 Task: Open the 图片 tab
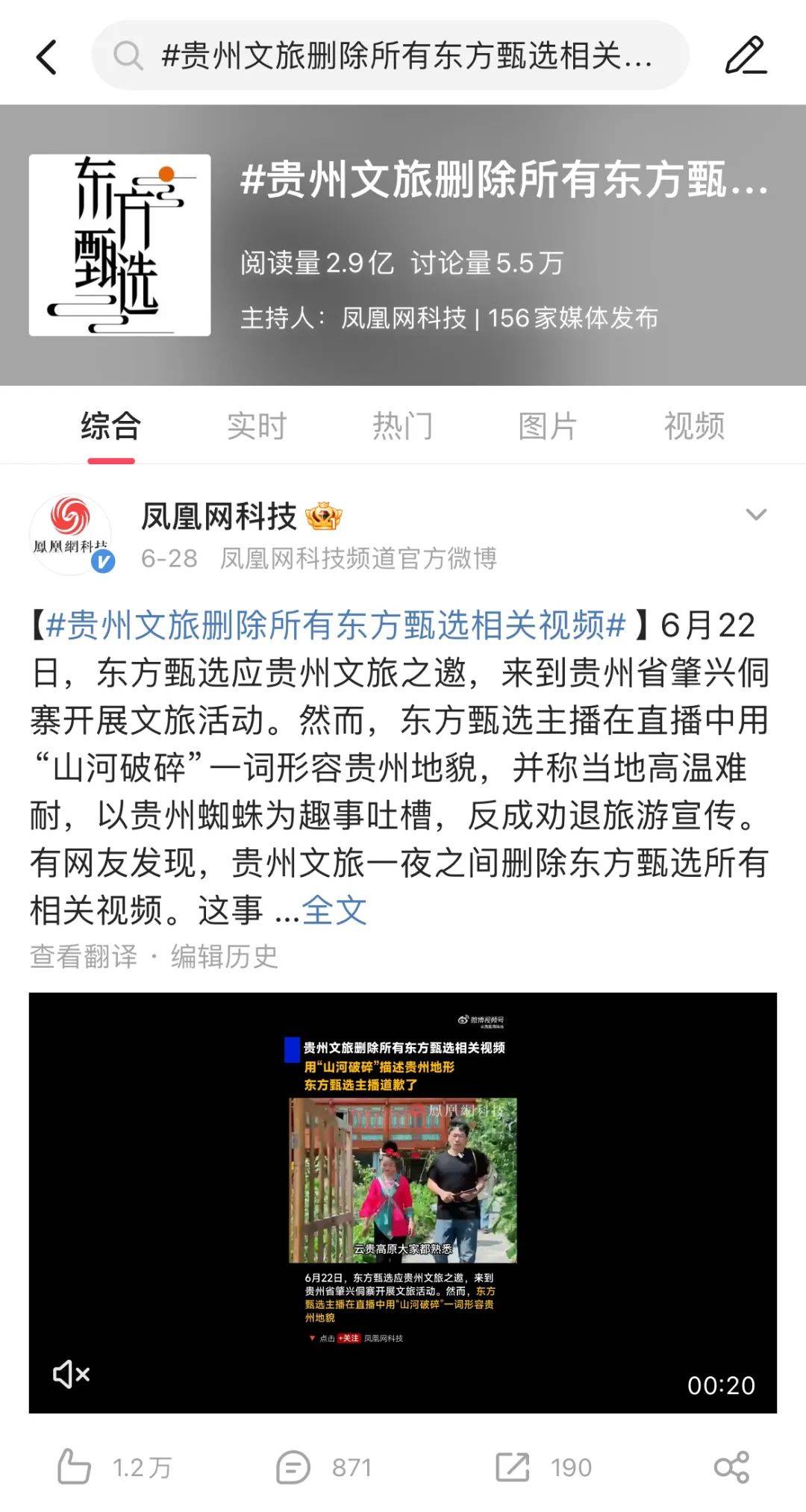pyautogui.click(x=548, y=426)
